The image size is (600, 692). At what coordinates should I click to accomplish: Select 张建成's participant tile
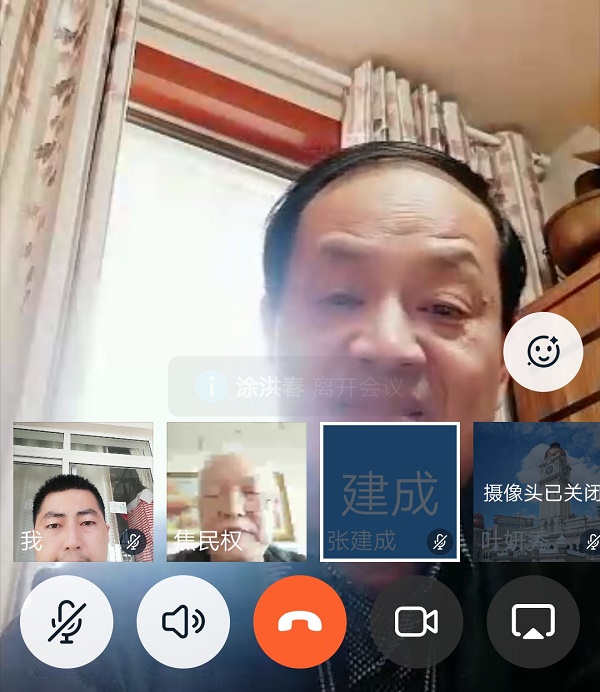pyautogui.click(x=390, y=491)
